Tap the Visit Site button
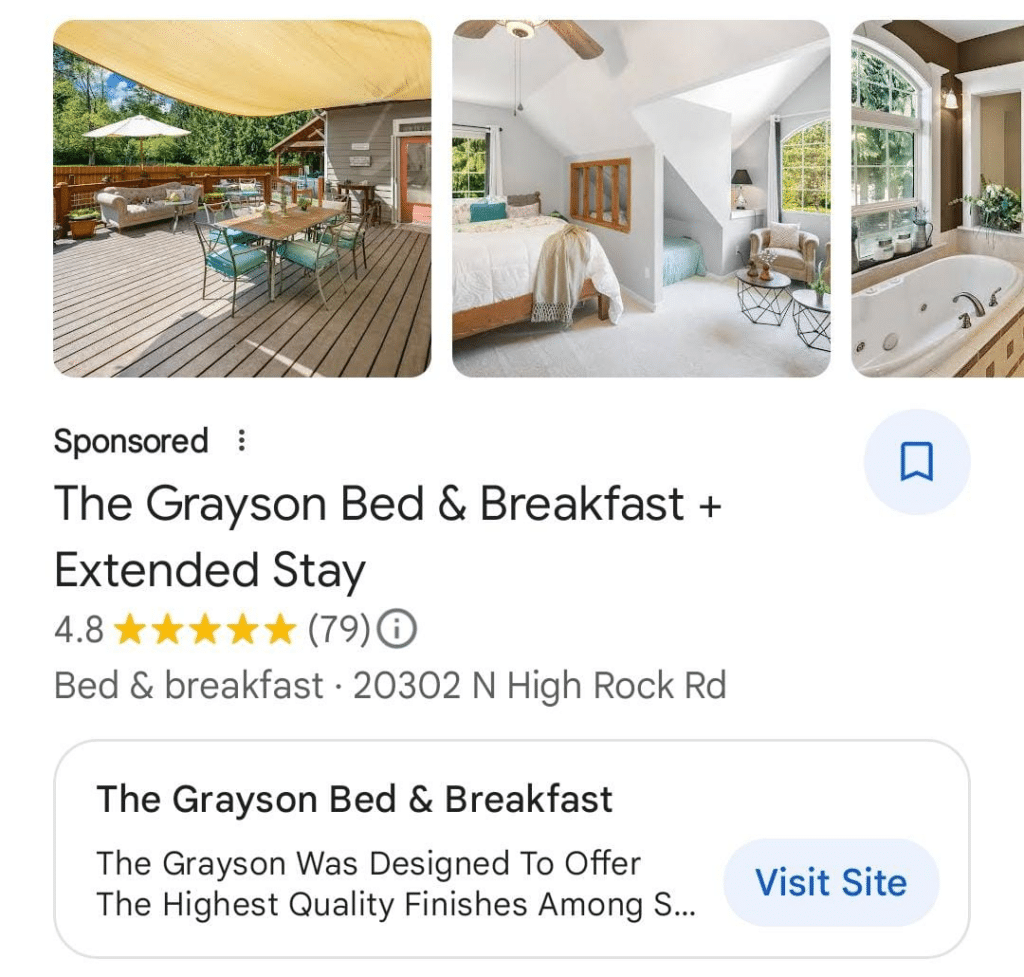1024x977 pixels. pos(830,883)
